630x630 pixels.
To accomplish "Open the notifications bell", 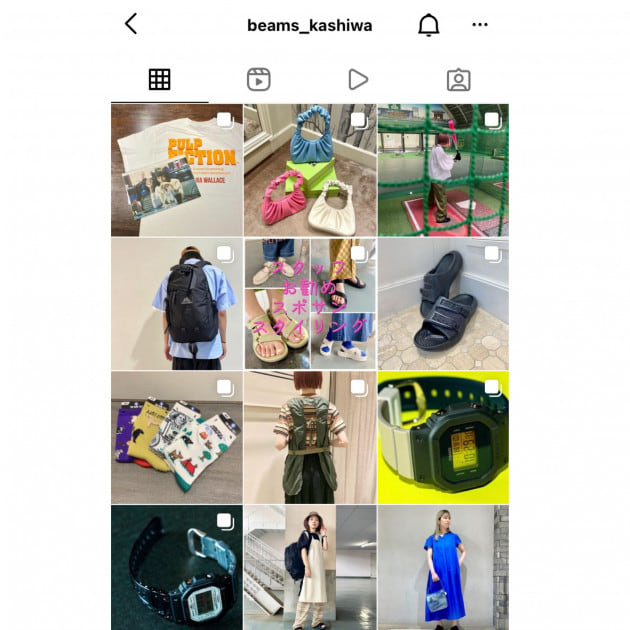I will point(428,25).
